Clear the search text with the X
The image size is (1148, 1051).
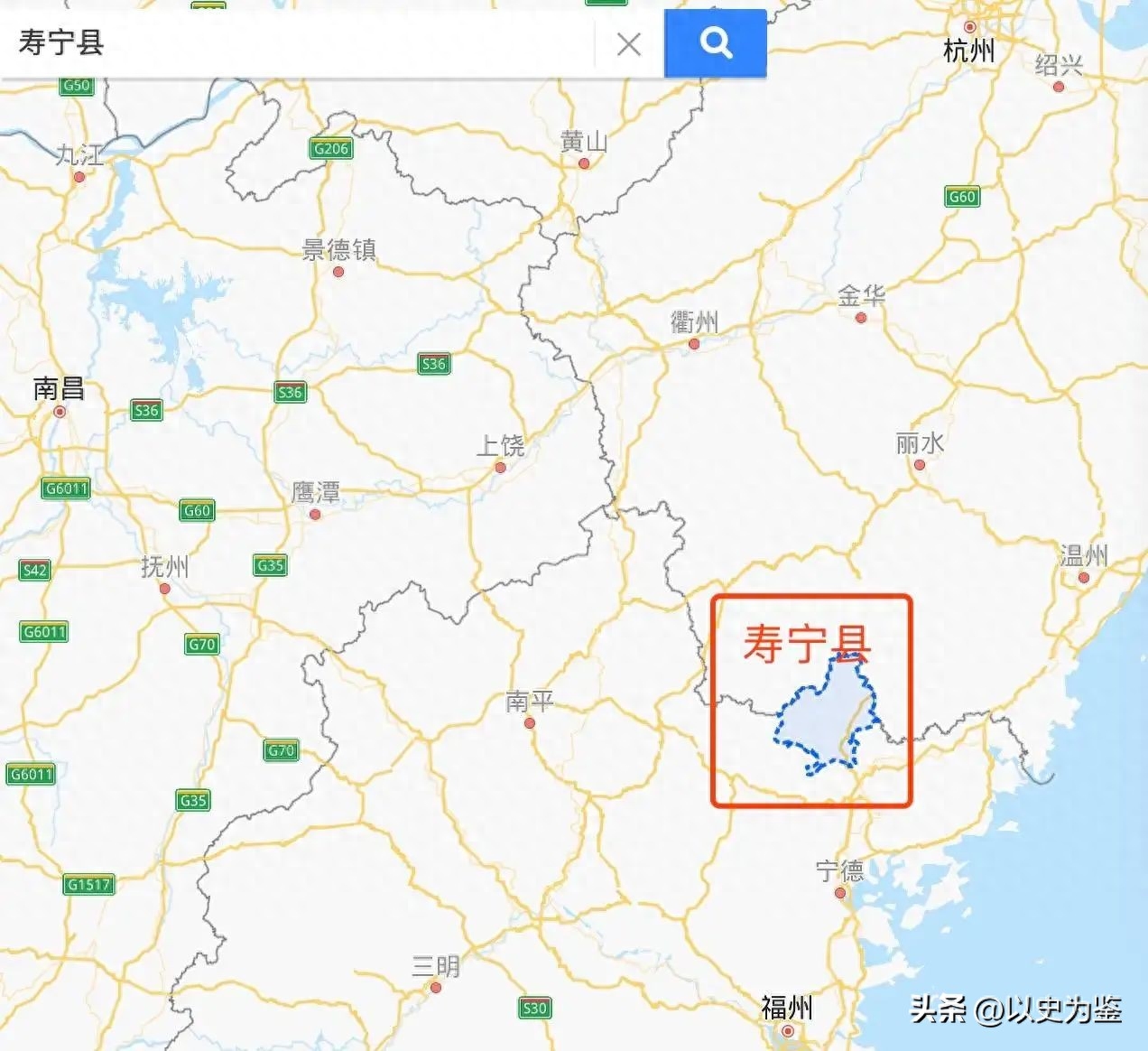pyautogui.click(x=629, y=43)
